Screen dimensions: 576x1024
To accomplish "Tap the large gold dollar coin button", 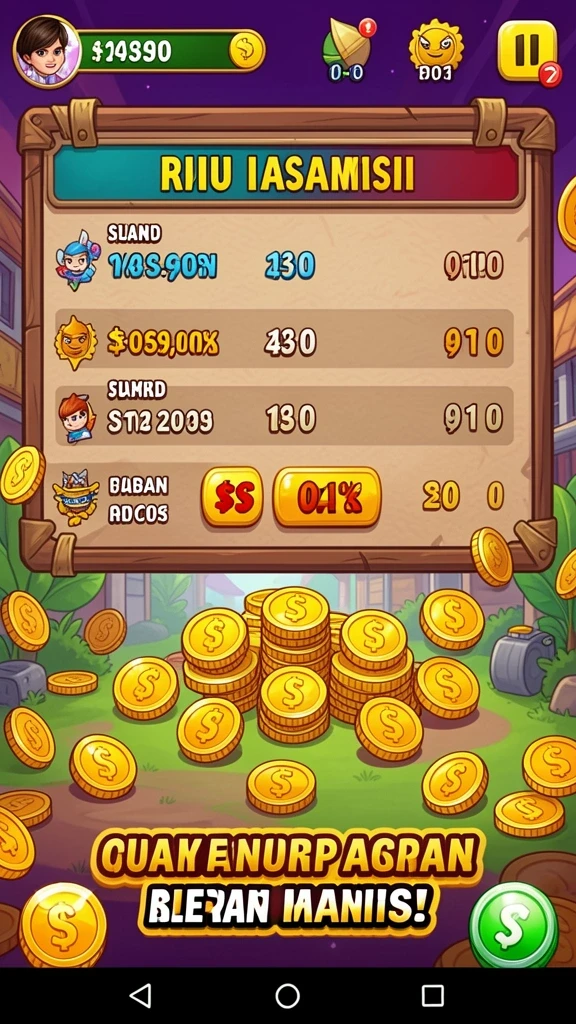I will tap(63, 925).
